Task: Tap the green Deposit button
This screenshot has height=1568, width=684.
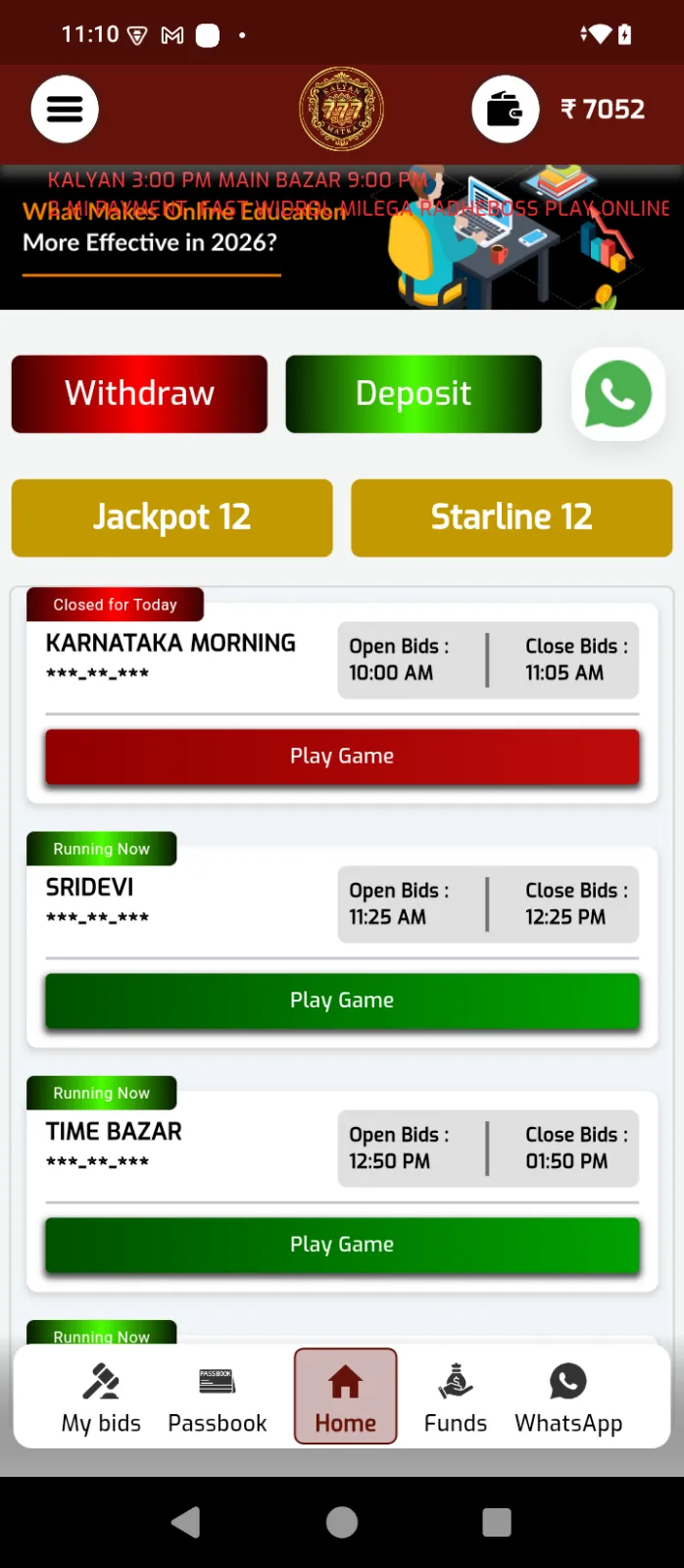Action: [x=413, y=394]
